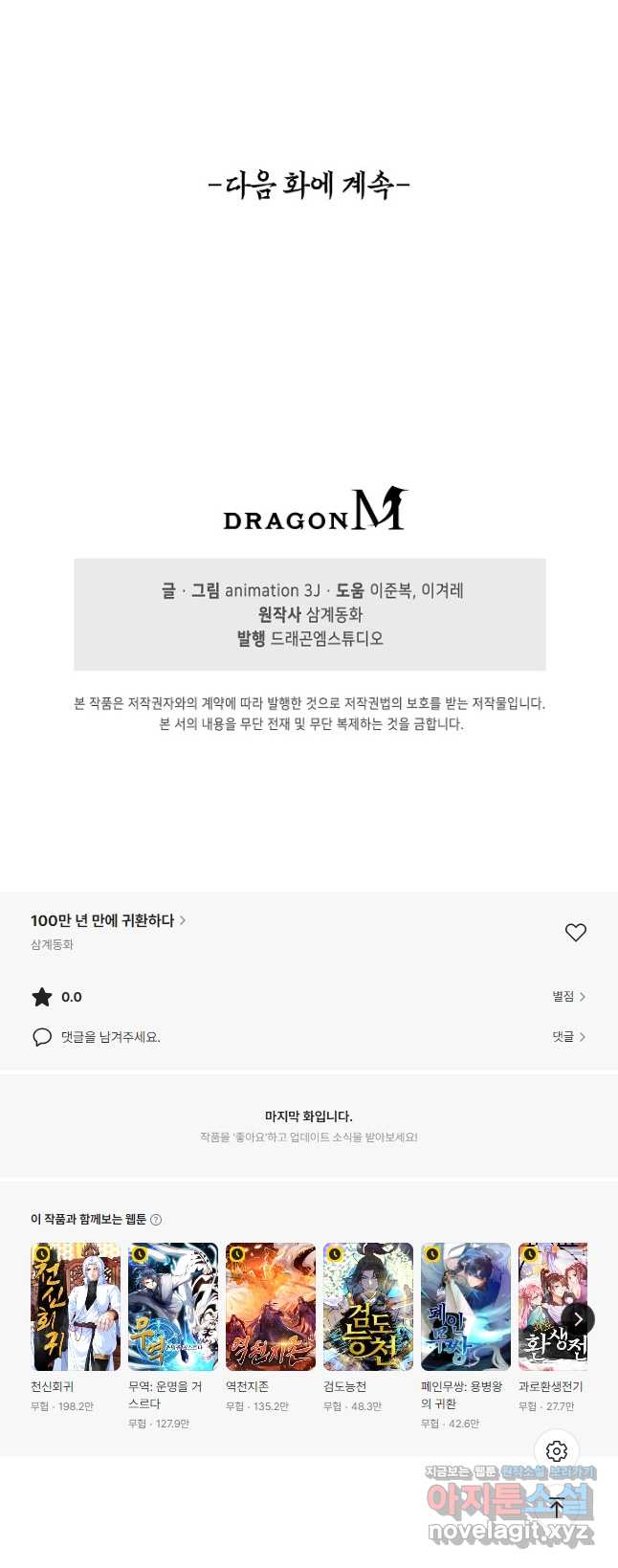Open the webtoon 검도능천

[x=368, y=1307]
